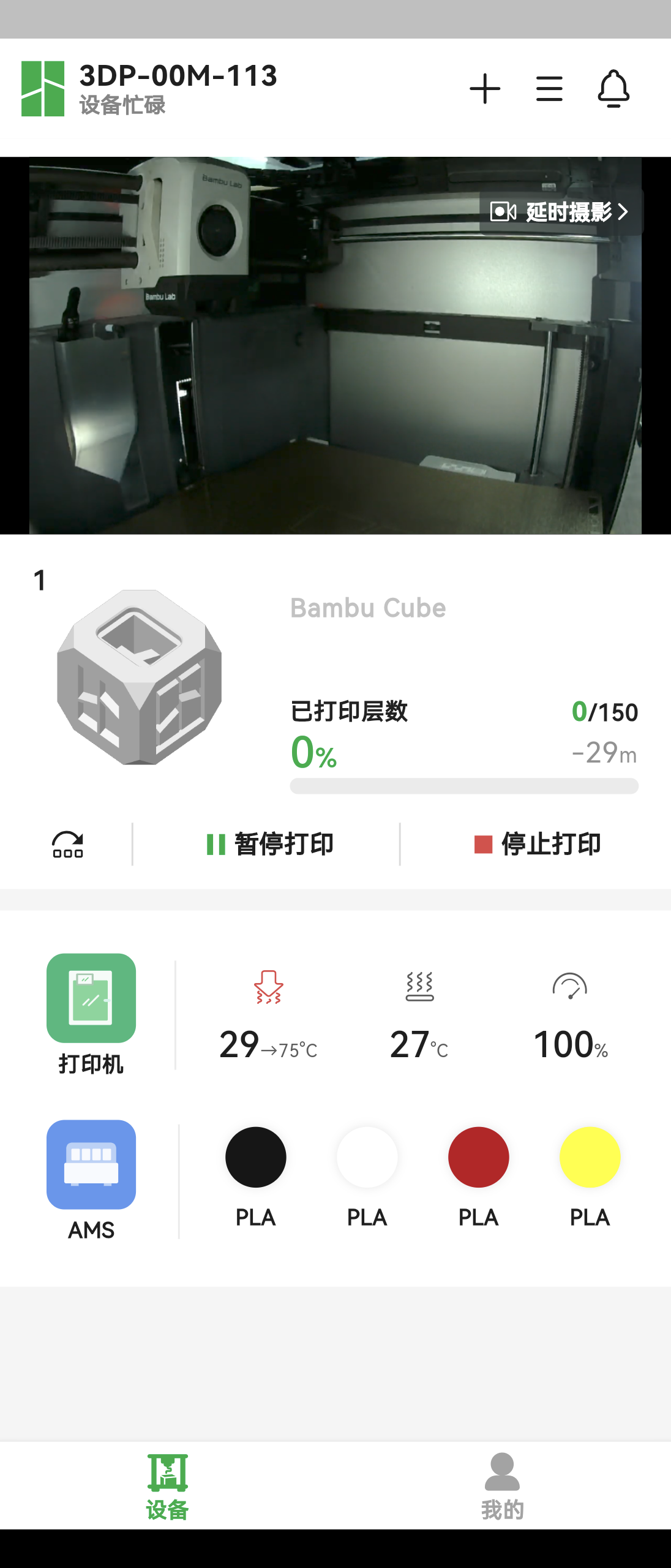Adjust the 100% print speed setting

click(x=570, y=1017)
